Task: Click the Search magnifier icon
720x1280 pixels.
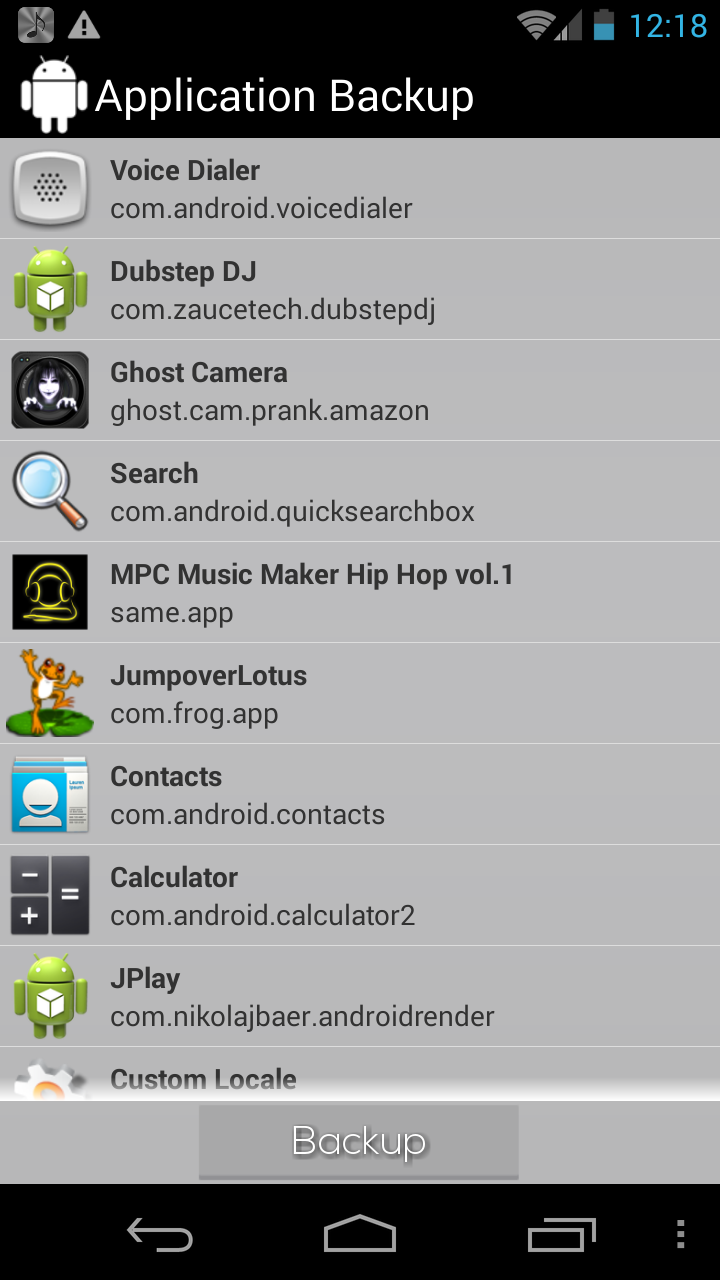Action: pyautogui.click(x=50, y=491)
